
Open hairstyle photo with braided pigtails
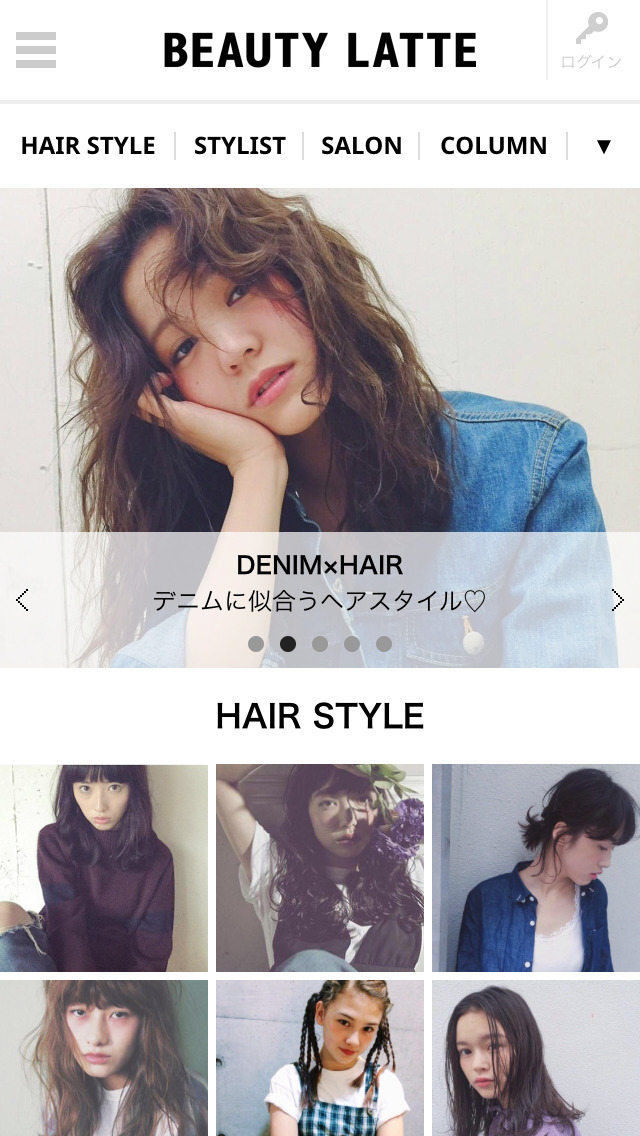tap(320, 1058)
